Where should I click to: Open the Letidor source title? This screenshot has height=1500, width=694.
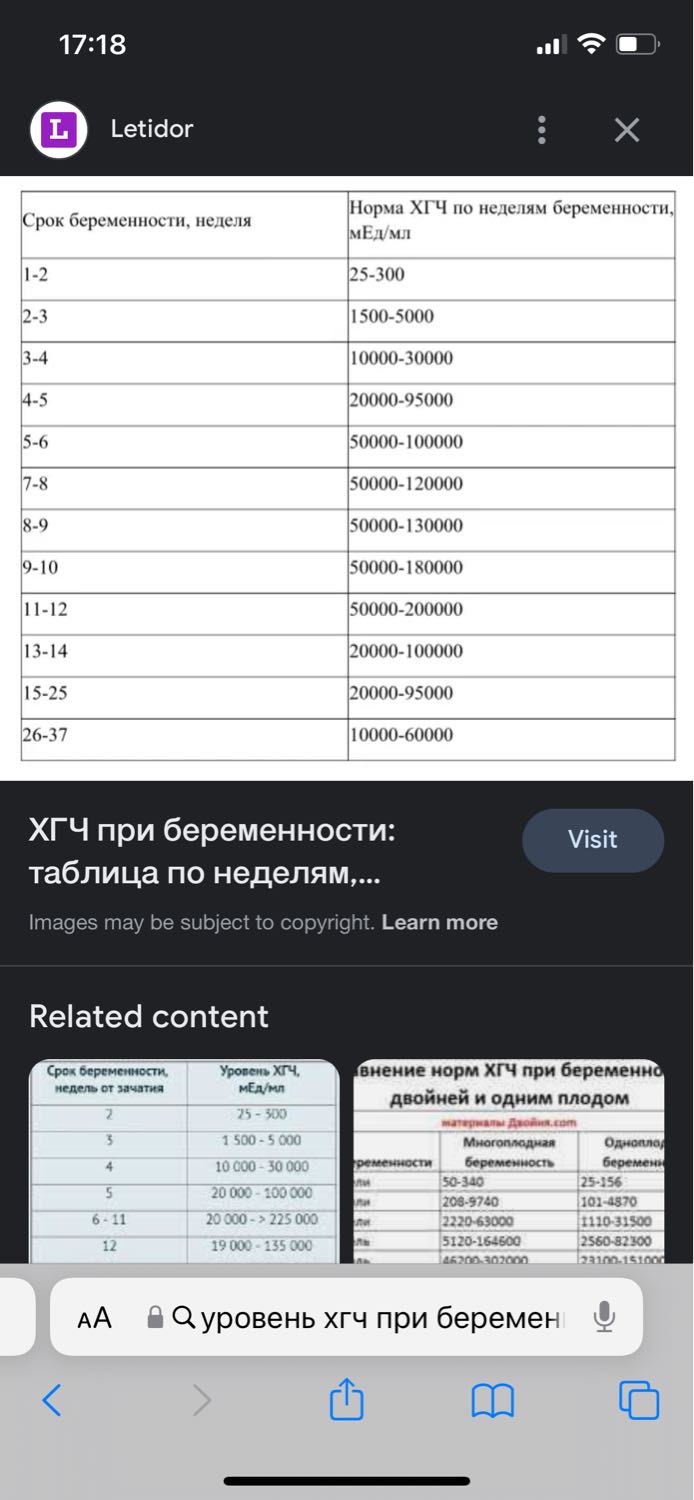coord(152,129)
